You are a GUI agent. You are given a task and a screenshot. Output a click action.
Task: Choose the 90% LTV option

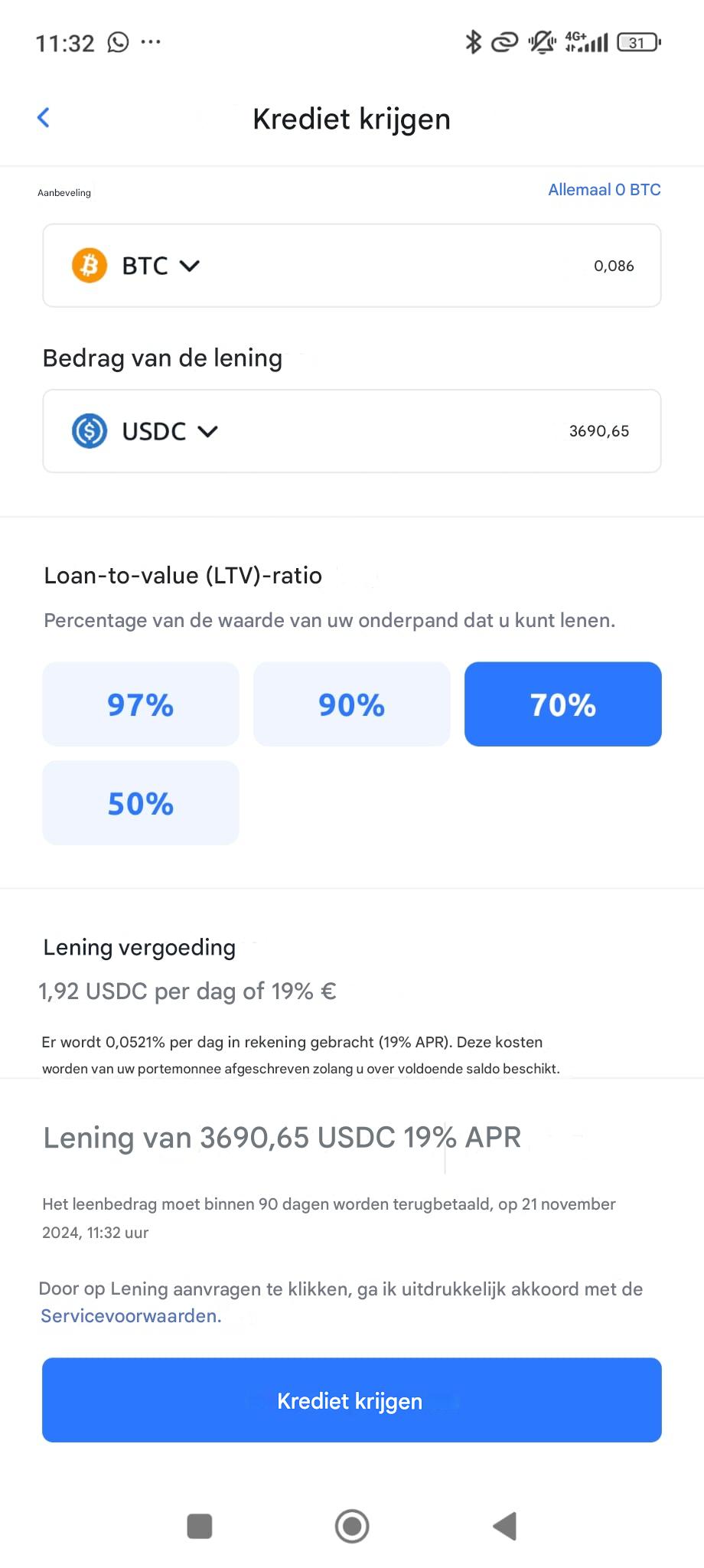351,704
